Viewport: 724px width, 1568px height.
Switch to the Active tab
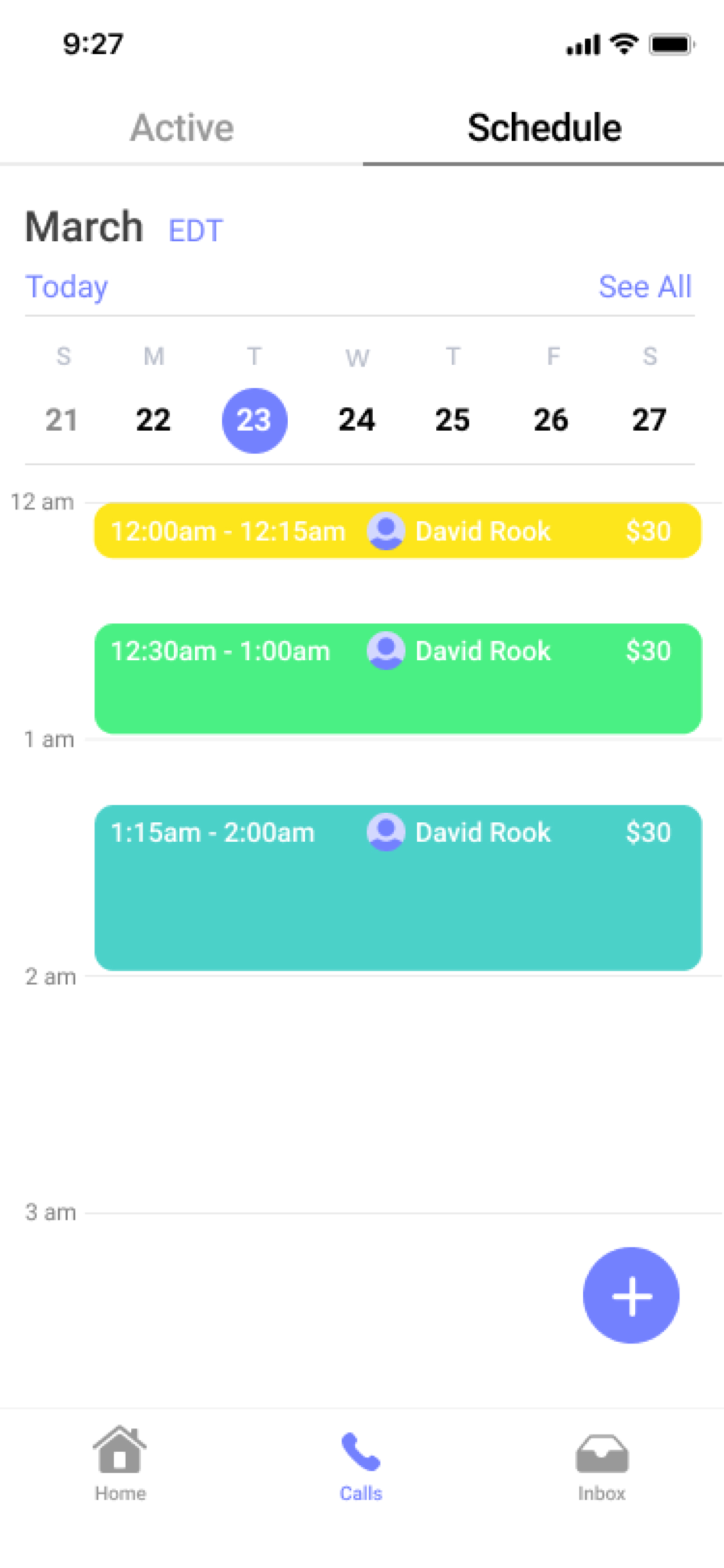182,128
